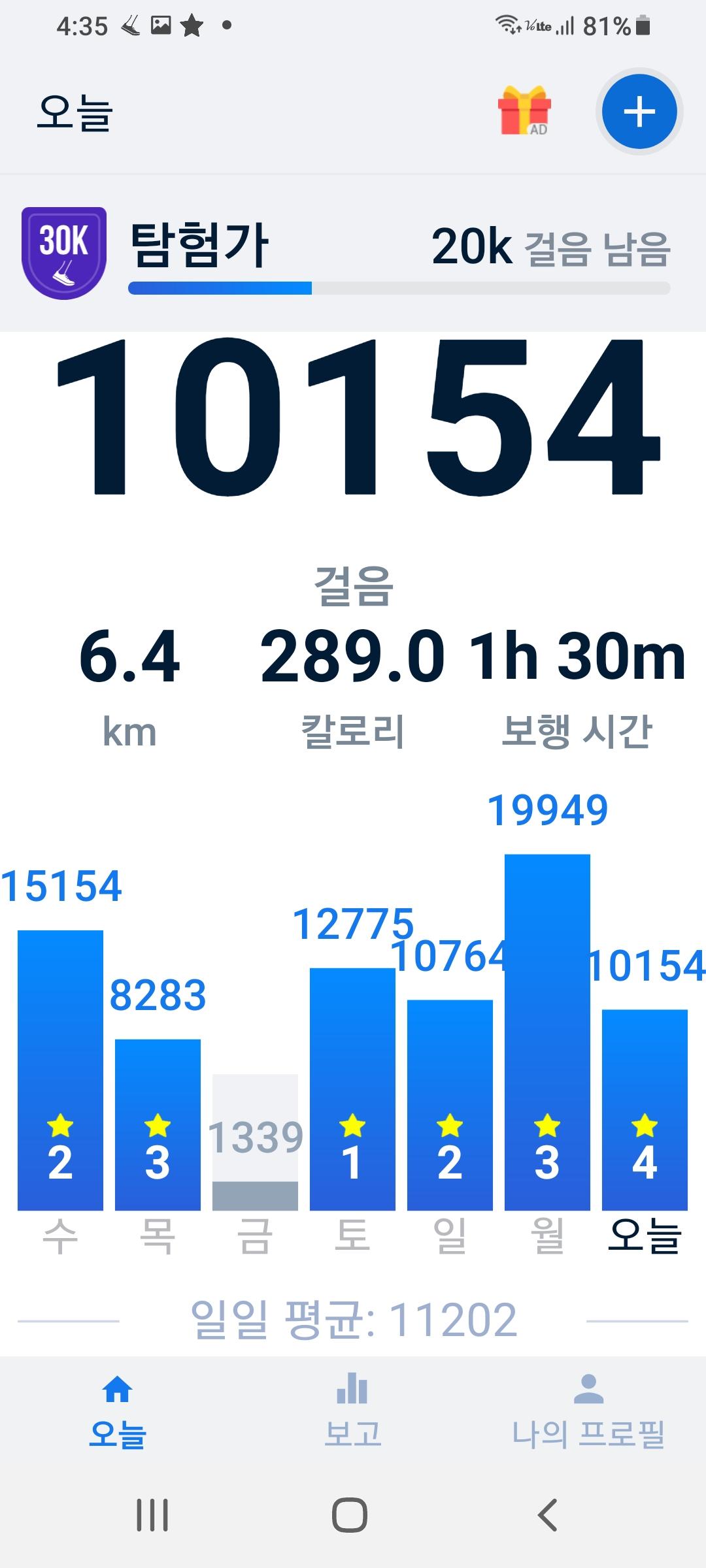Switch to the 보고 tab

352,1411
